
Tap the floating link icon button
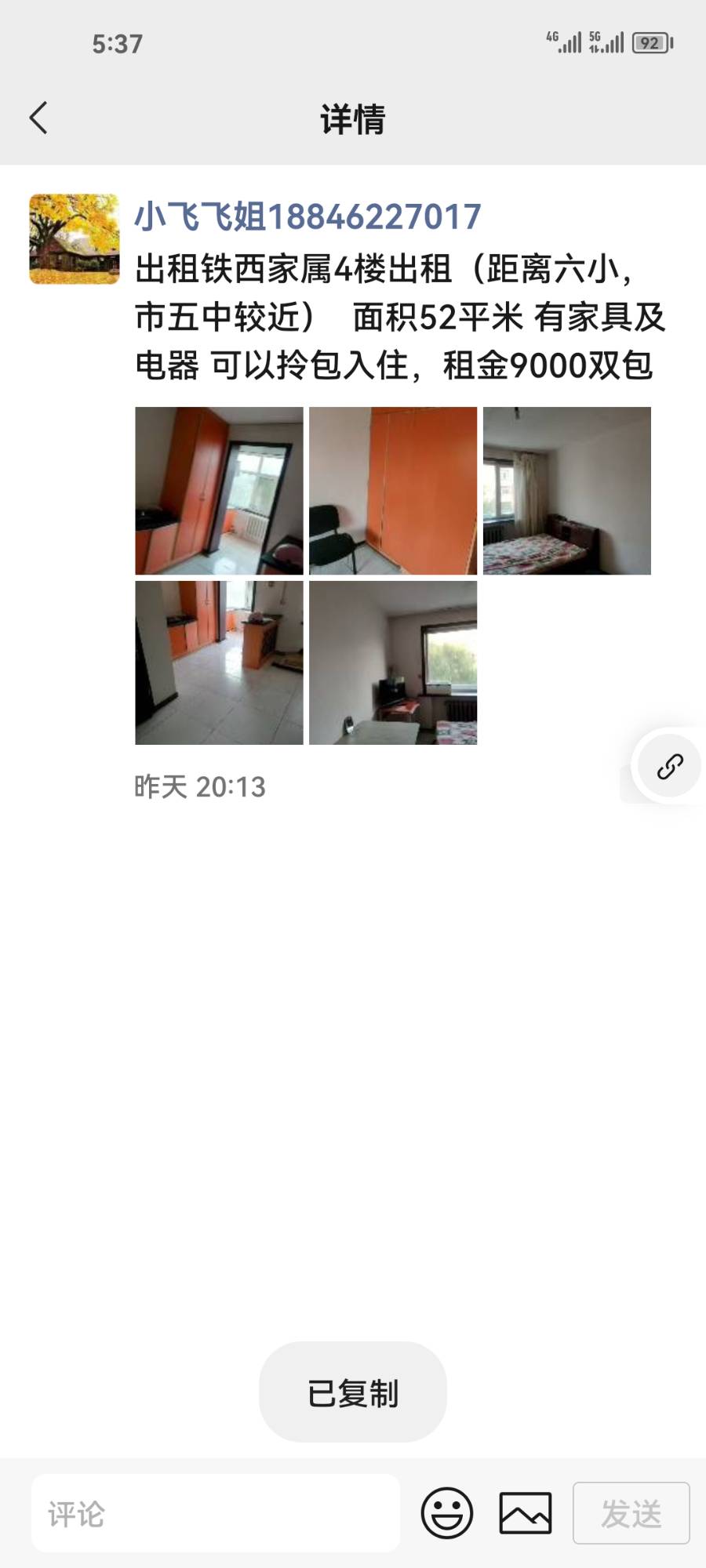click(x=669, y=766)
